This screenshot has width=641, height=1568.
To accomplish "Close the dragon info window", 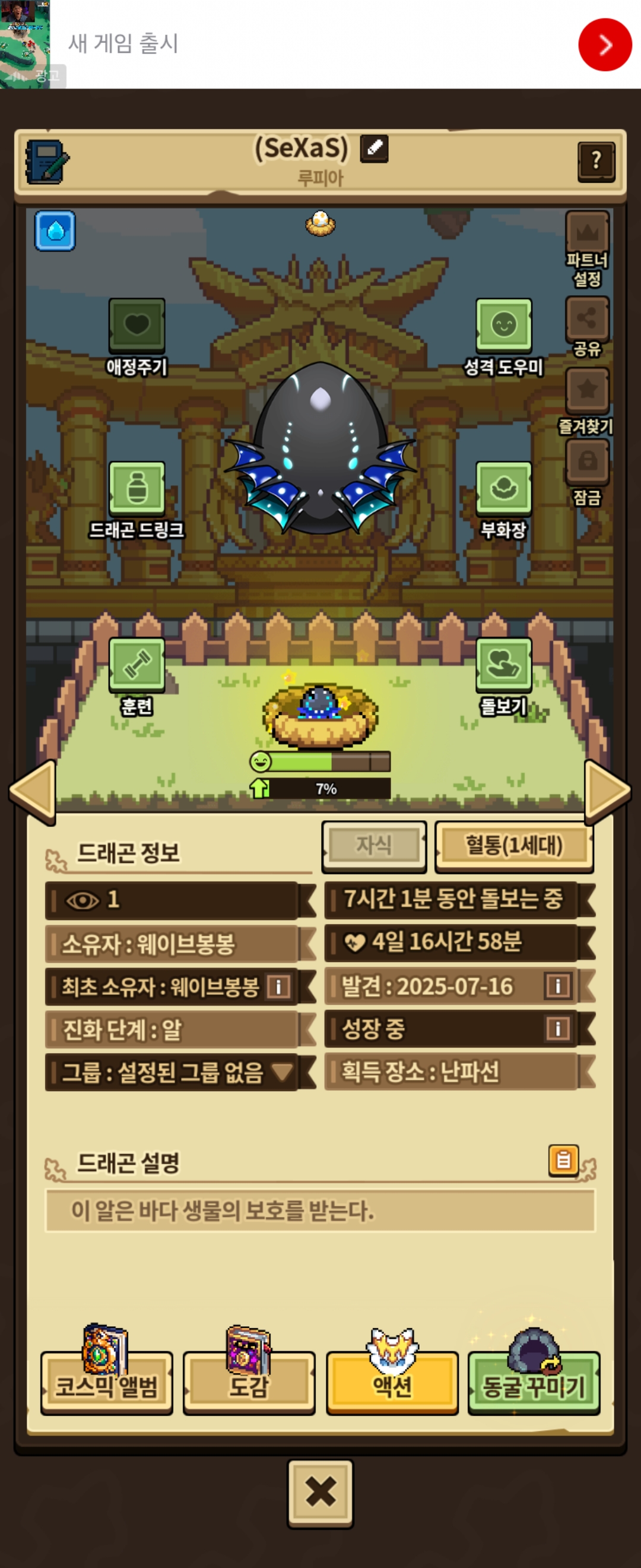I will pyautogui.click(x=320, y=1493).
